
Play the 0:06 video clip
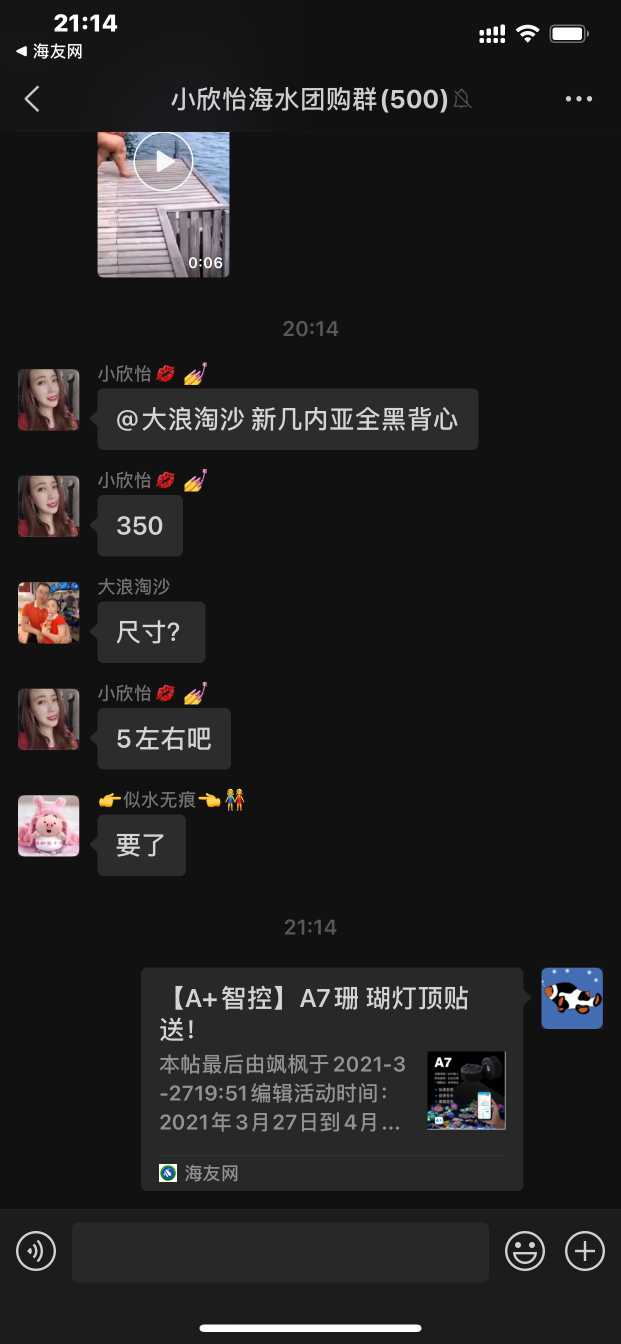click(163, 161)
